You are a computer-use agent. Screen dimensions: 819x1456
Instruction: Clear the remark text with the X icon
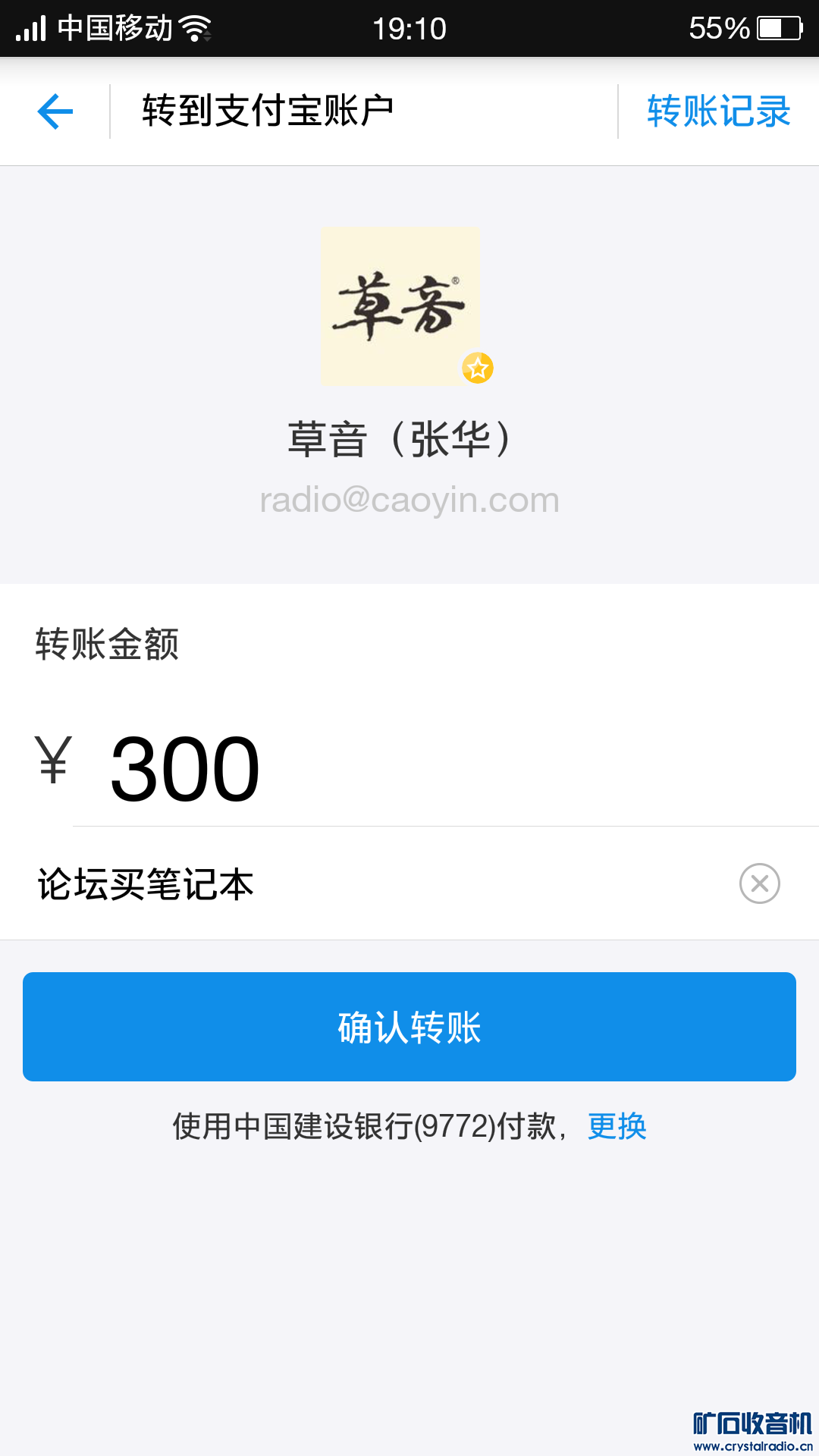(x=759, y=883)
